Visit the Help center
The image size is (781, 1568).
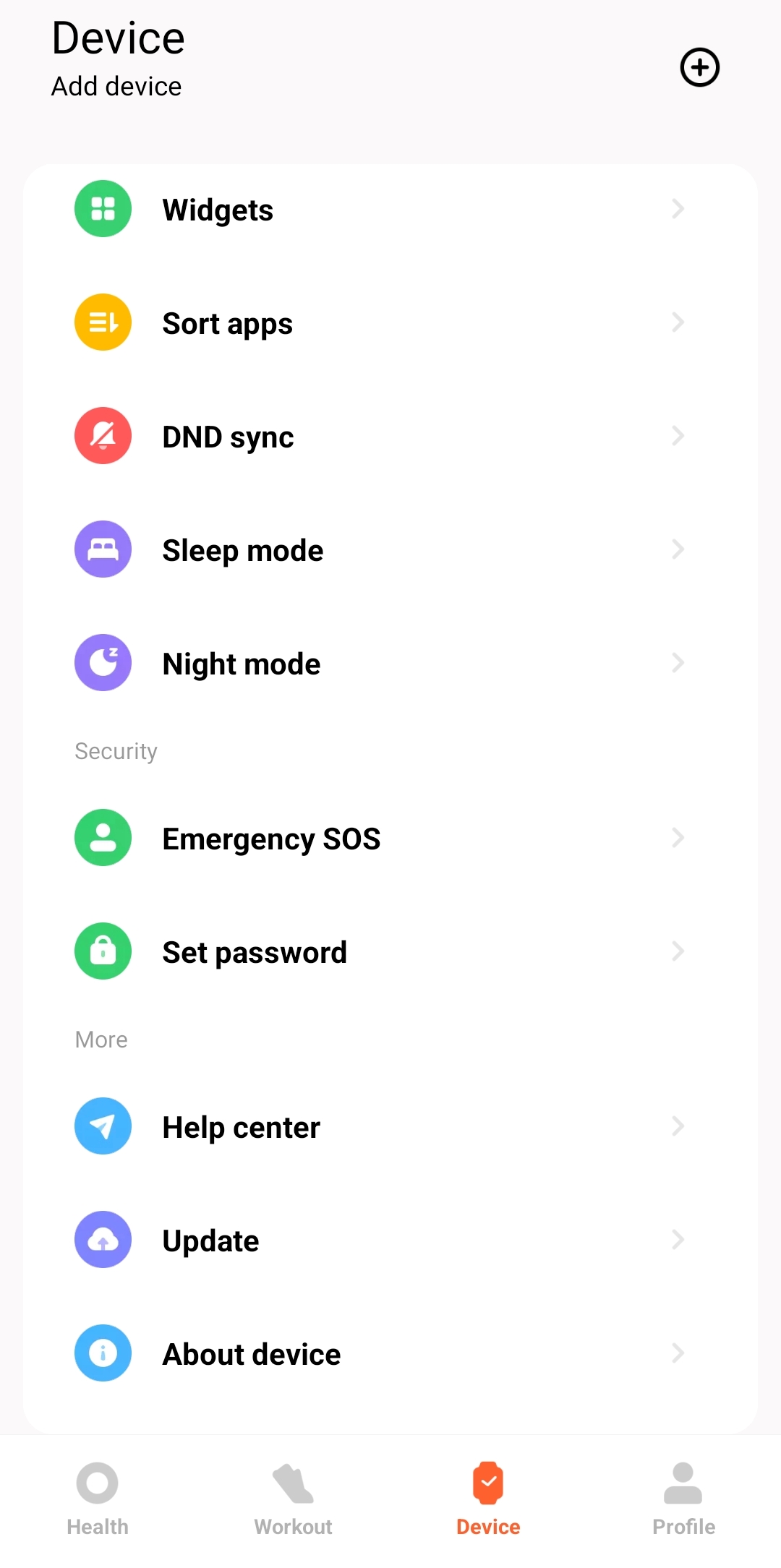390,1127
